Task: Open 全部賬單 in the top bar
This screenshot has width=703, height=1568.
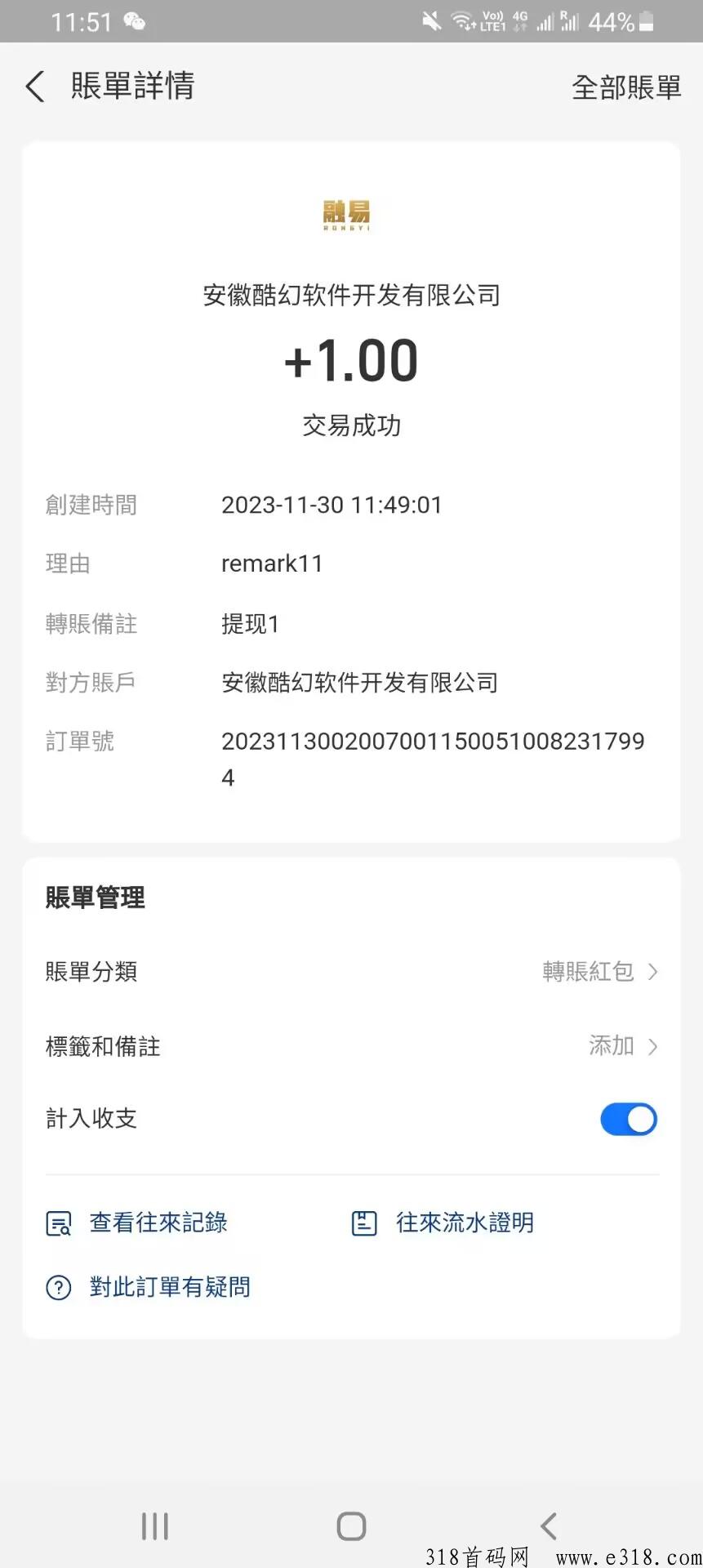Action: tap(626, 87)
